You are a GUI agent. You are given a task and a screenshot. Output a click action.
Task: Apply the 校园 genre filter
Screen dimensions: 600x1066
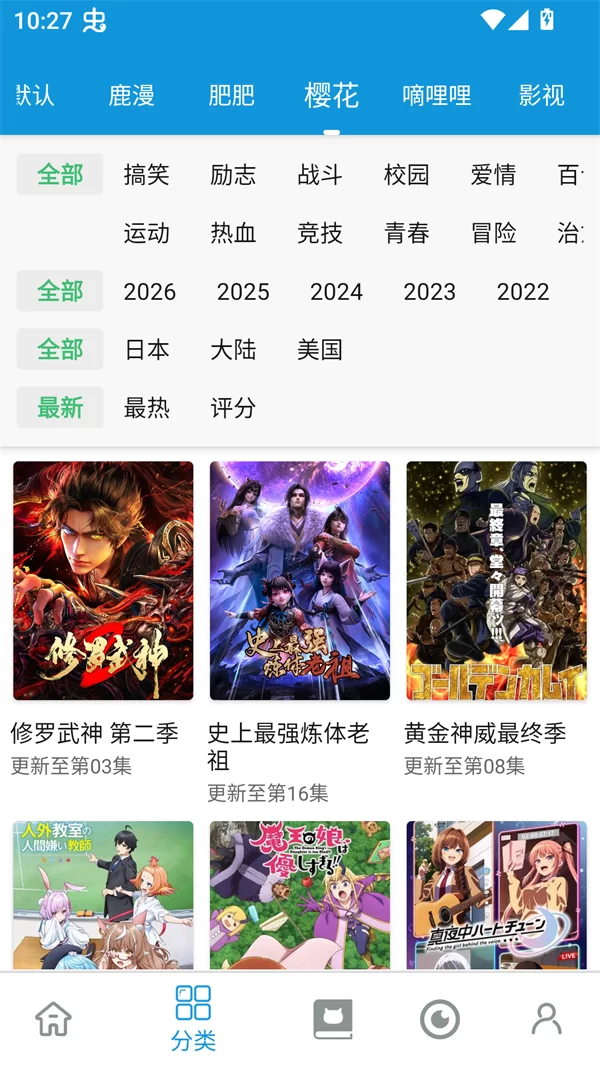[406, 175]
